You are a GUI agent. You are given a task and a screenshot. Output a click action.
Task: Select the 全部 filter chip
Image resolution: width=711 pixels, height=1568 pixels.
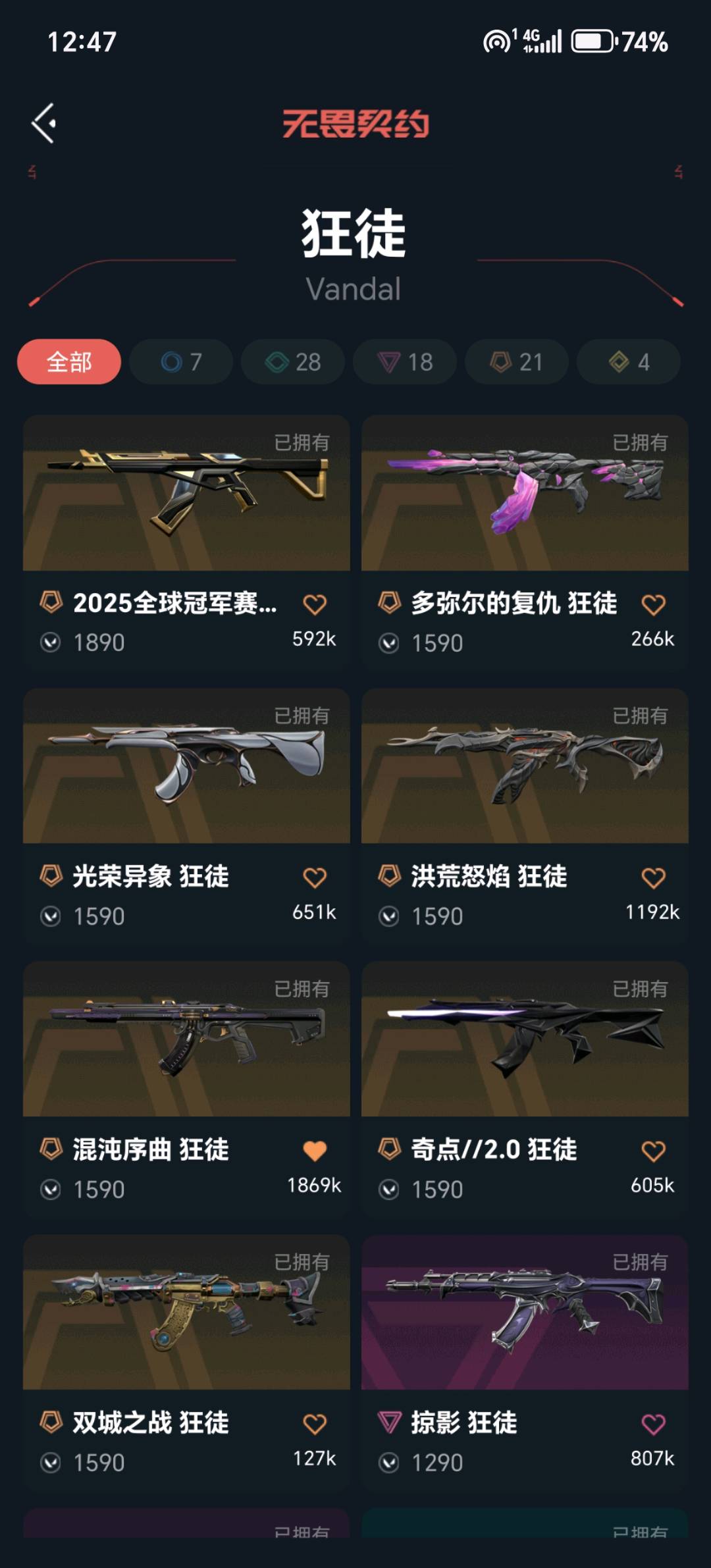click(x=69, y=361)
